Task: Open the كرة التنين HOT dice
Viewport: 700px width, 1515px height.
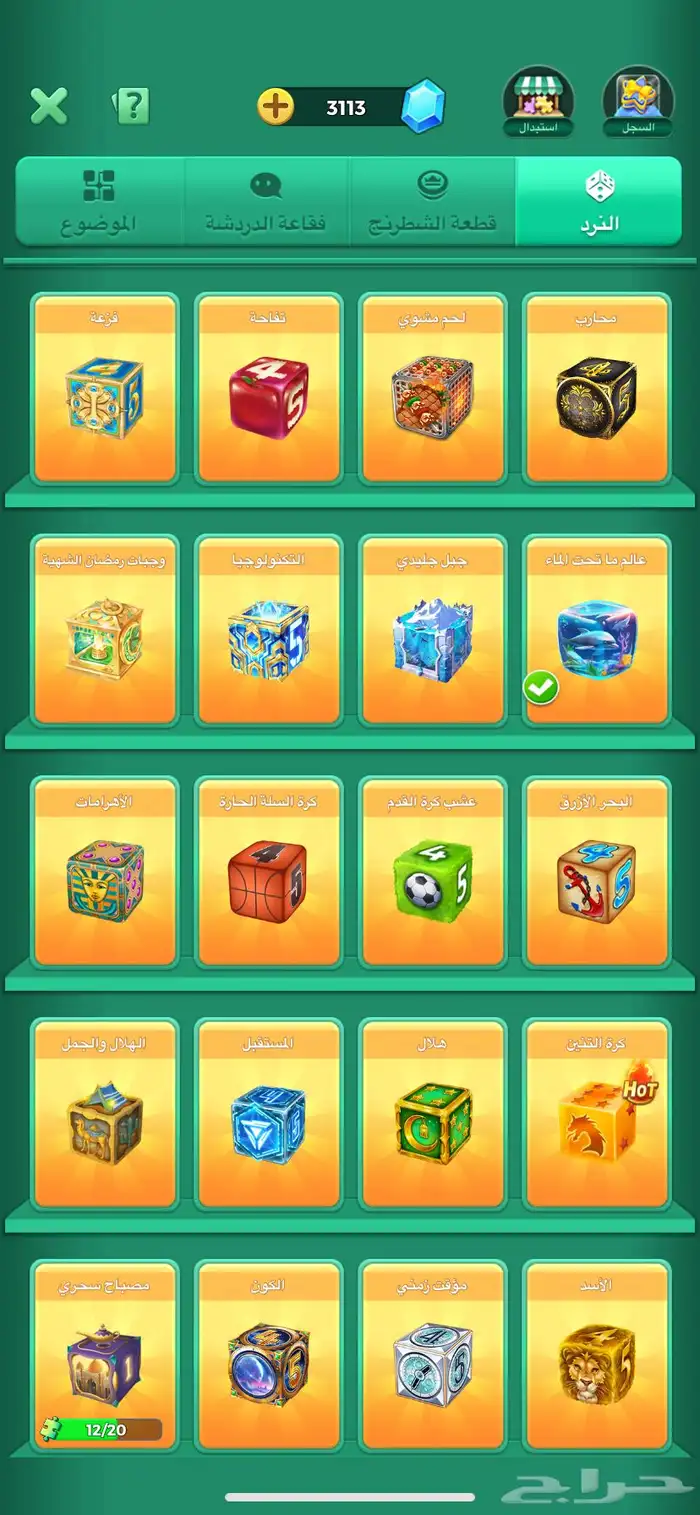Action: click(x=596, y=1114)
